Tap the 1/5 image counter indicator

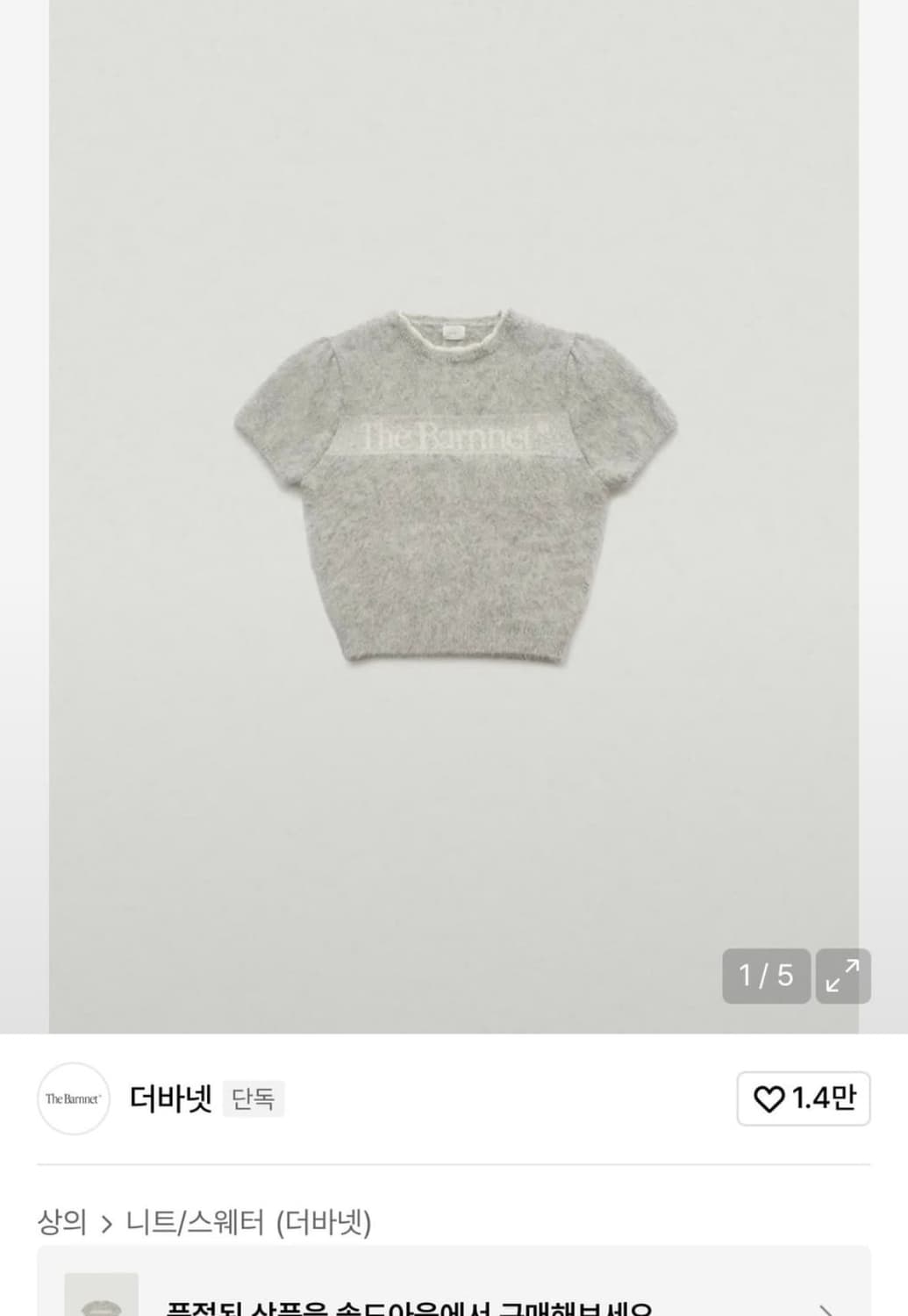(x=765, y=976)
